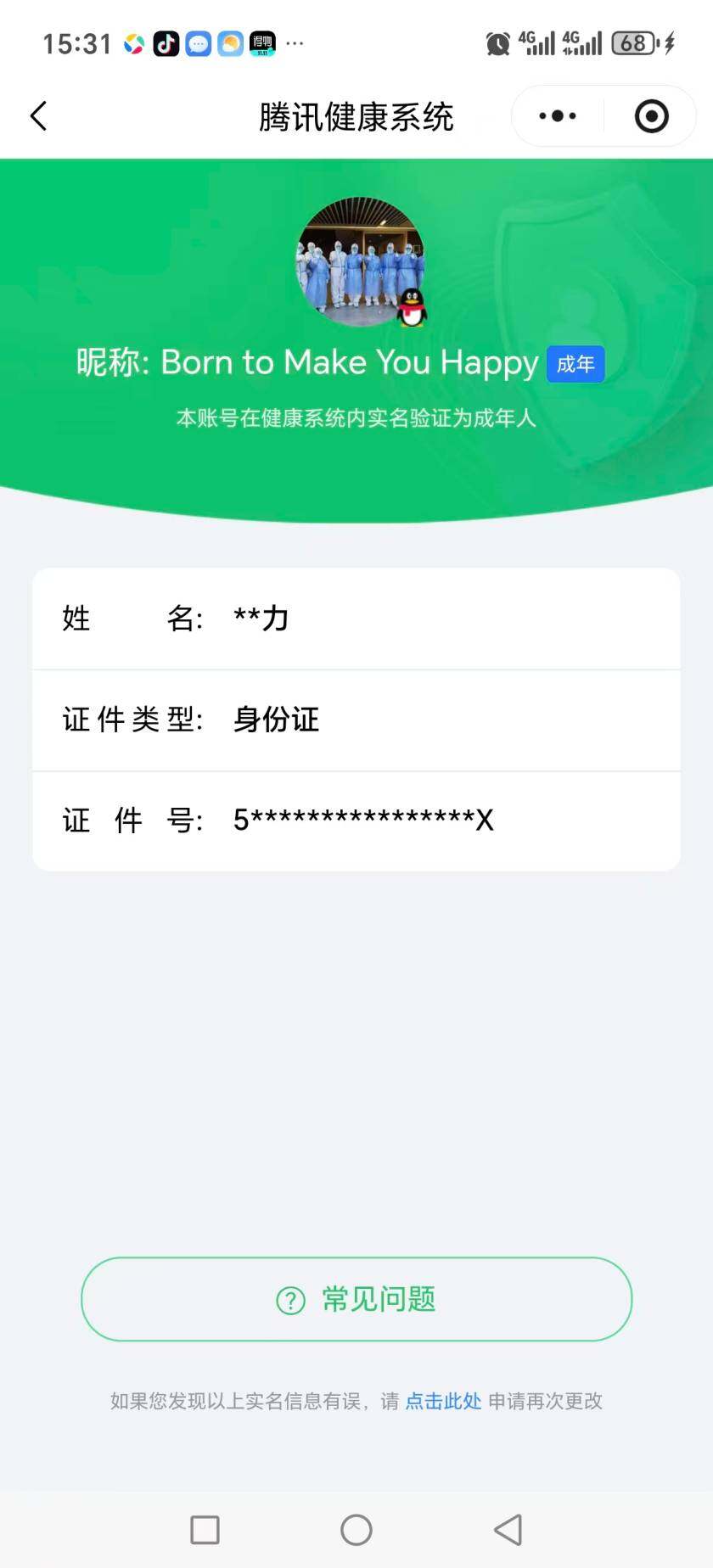Viewport: 713px width, 1568px height.
Task: Tap the 成年 adult verification badge
Action: click(x=575, y=365)
